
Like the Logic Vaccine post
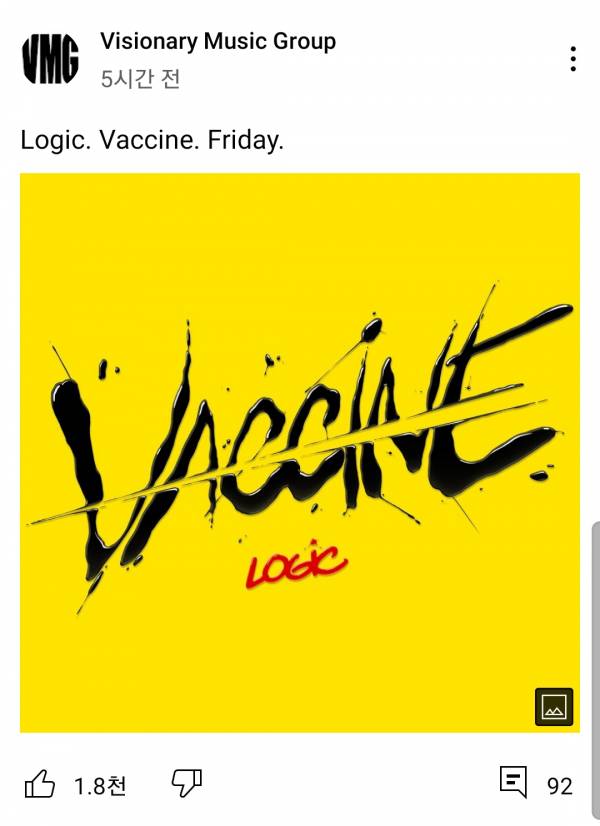click(x=40, y=784)
